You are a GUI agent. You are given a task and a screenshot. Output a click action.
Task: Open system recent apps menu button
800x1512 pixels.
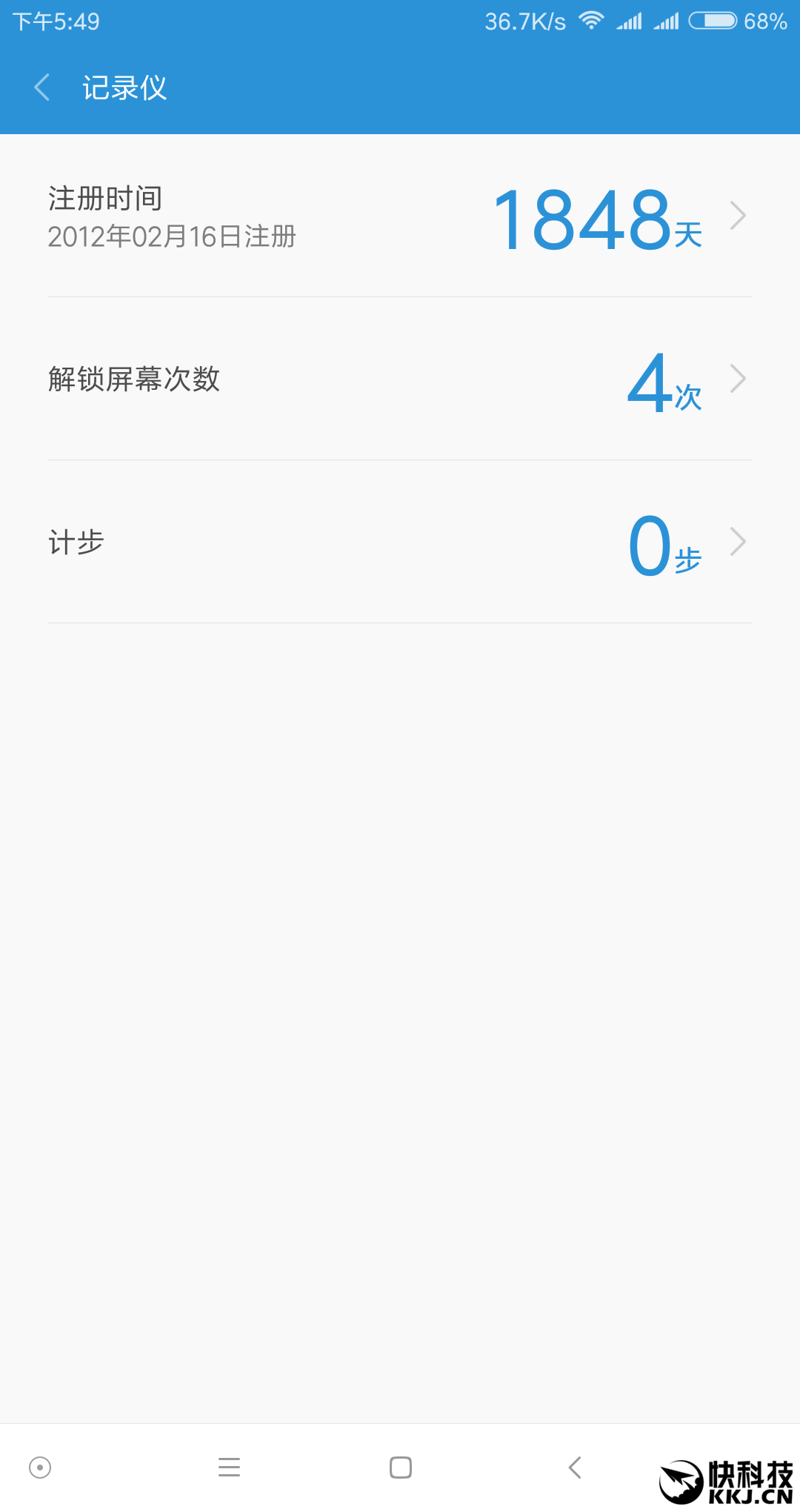229,1468
